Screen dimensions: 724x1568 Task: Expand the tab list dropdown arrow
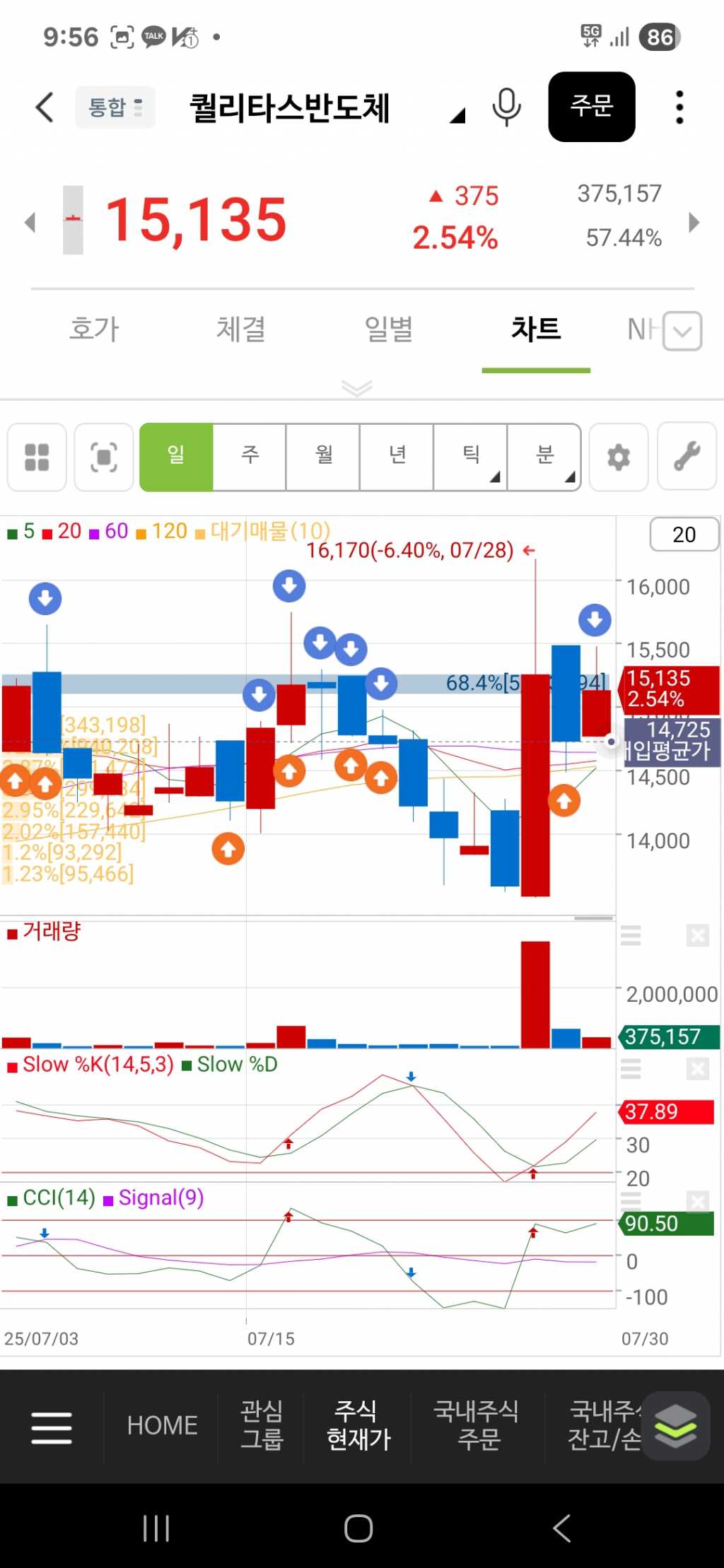[682, 331]
